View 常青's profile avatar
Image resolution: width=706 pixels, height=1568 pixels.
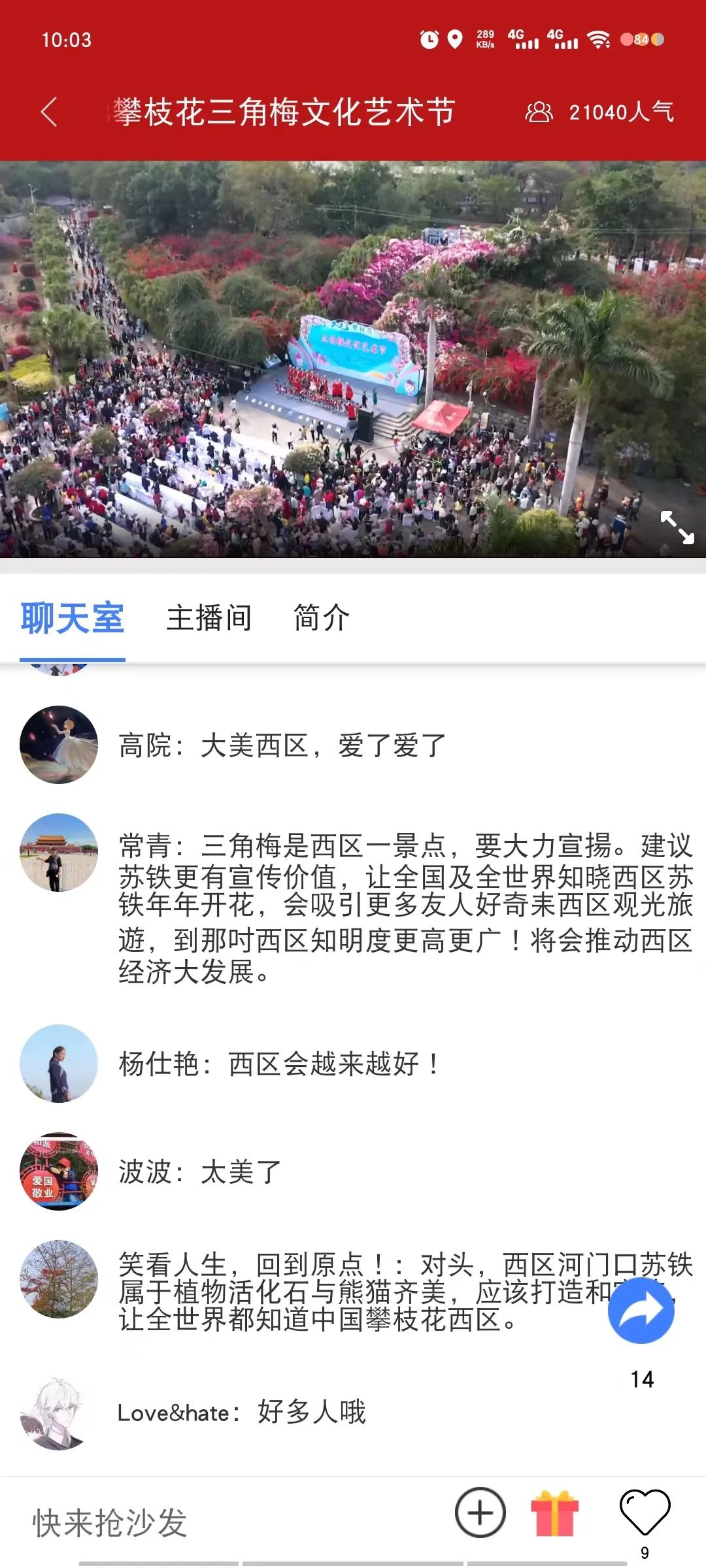(x=59, y=853)
